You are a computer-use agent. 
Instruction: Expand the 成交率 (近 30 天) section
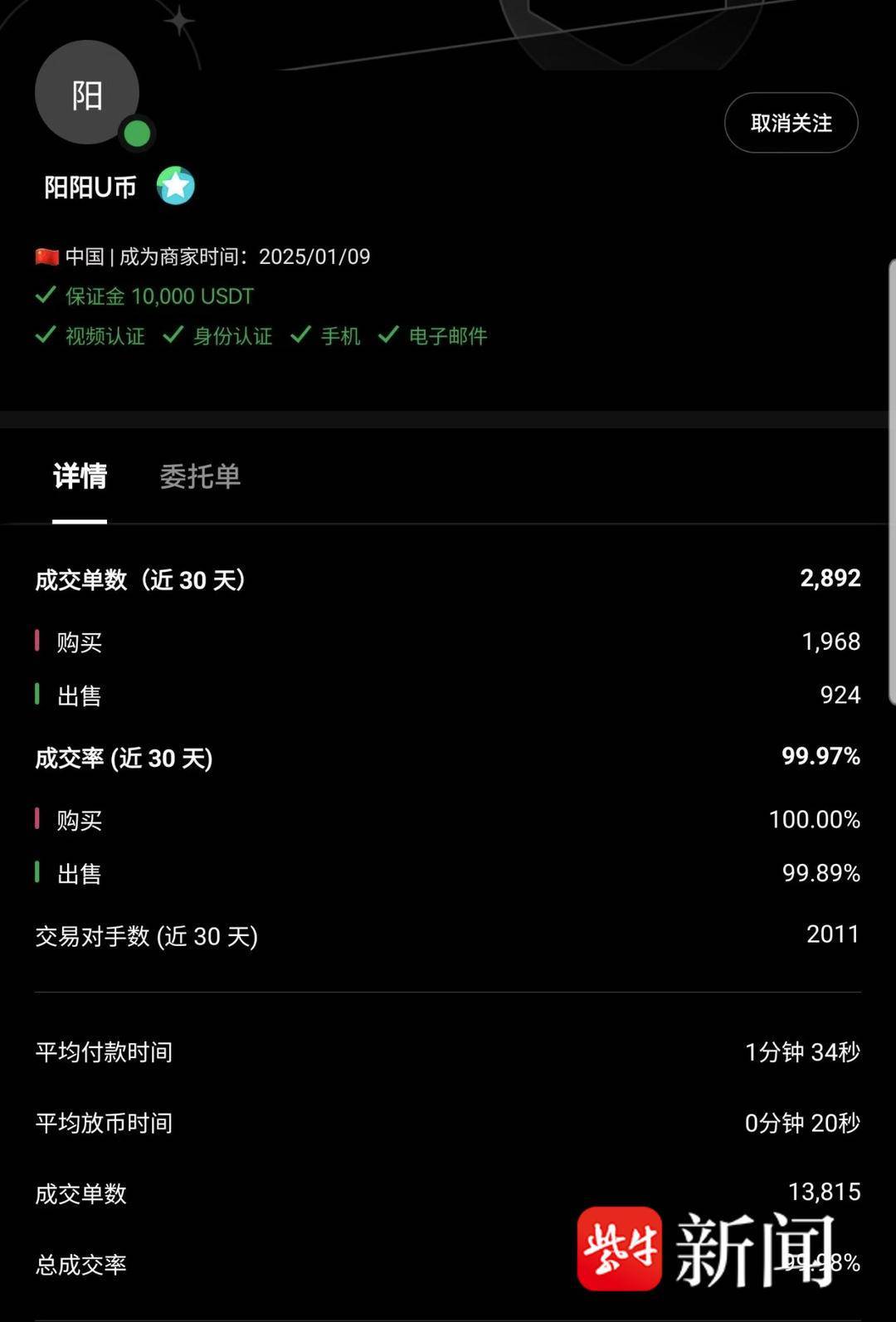tap(123, 757)
